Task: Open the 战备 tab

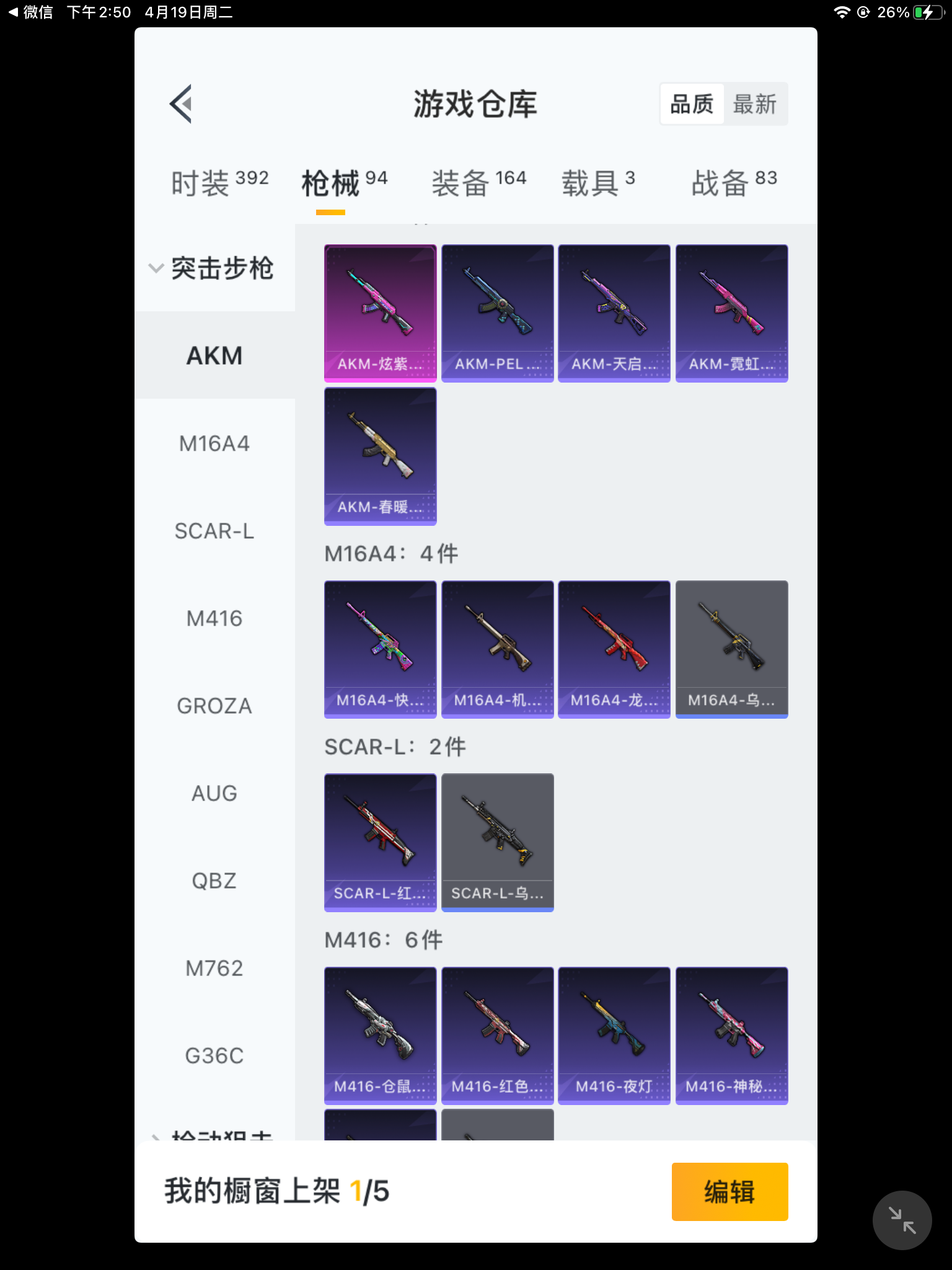Action: 734,183
